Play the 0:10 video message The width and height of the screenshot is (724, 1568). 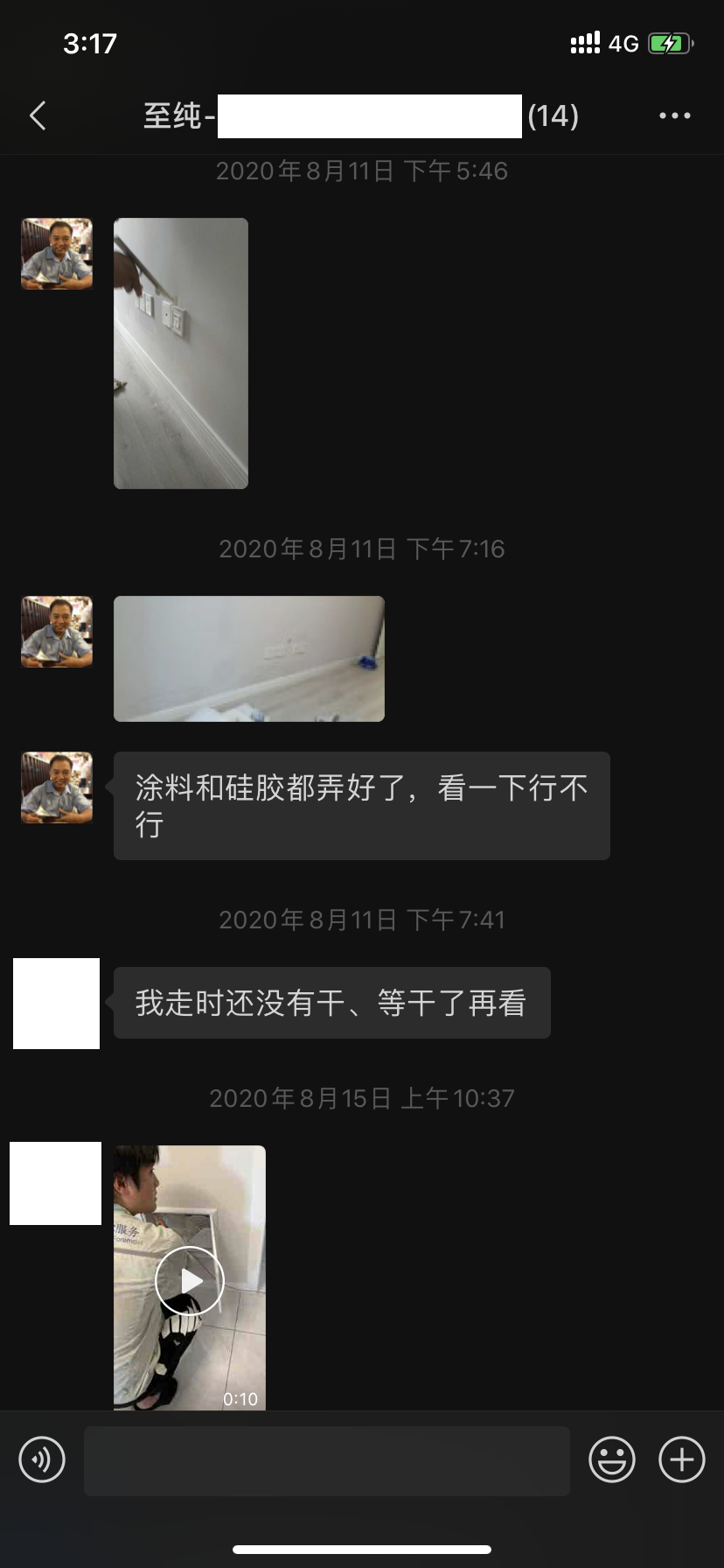pos(190,1280)
